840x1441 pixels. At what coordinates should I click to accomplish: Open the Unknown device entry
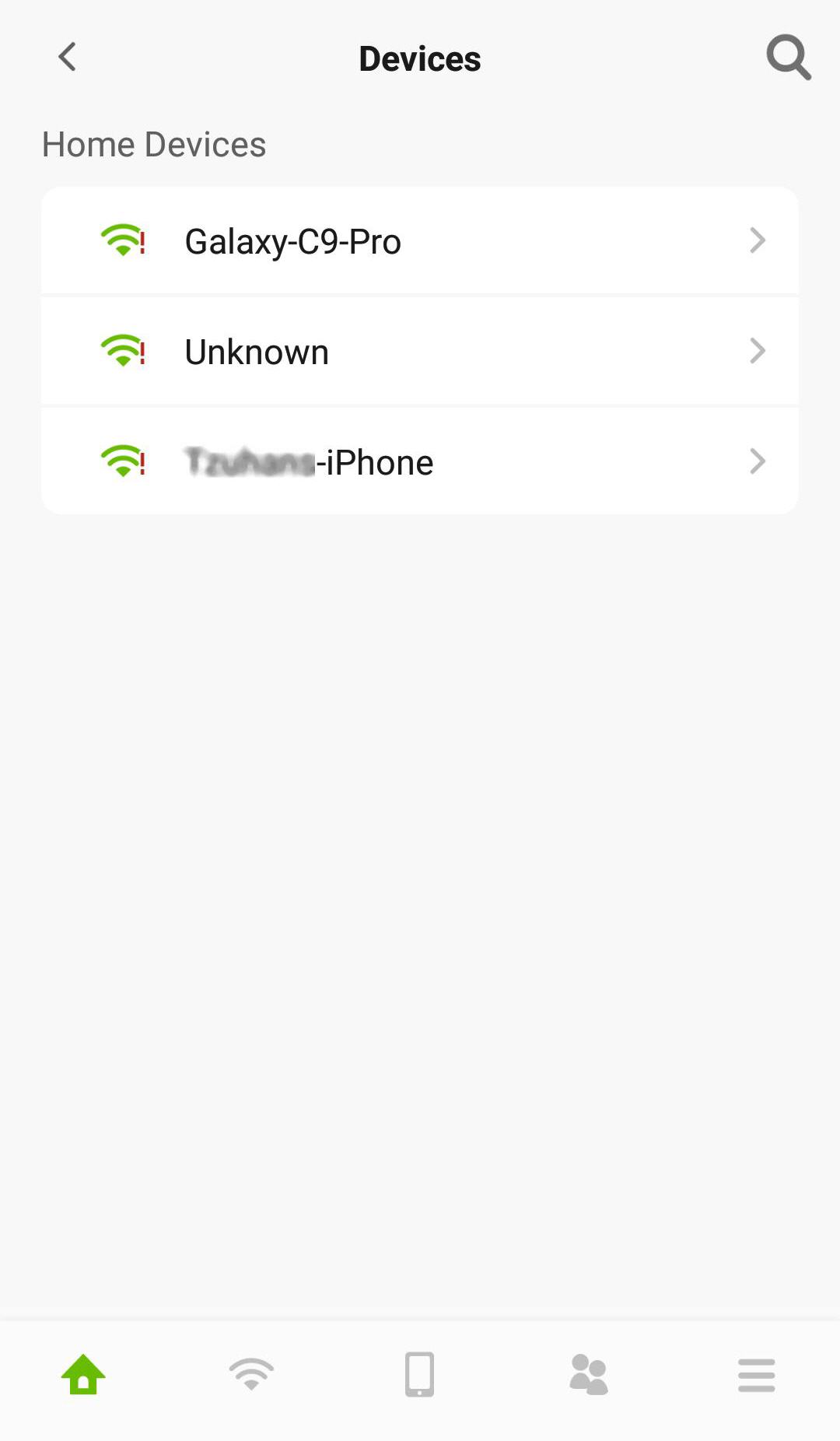pos(420,352)
